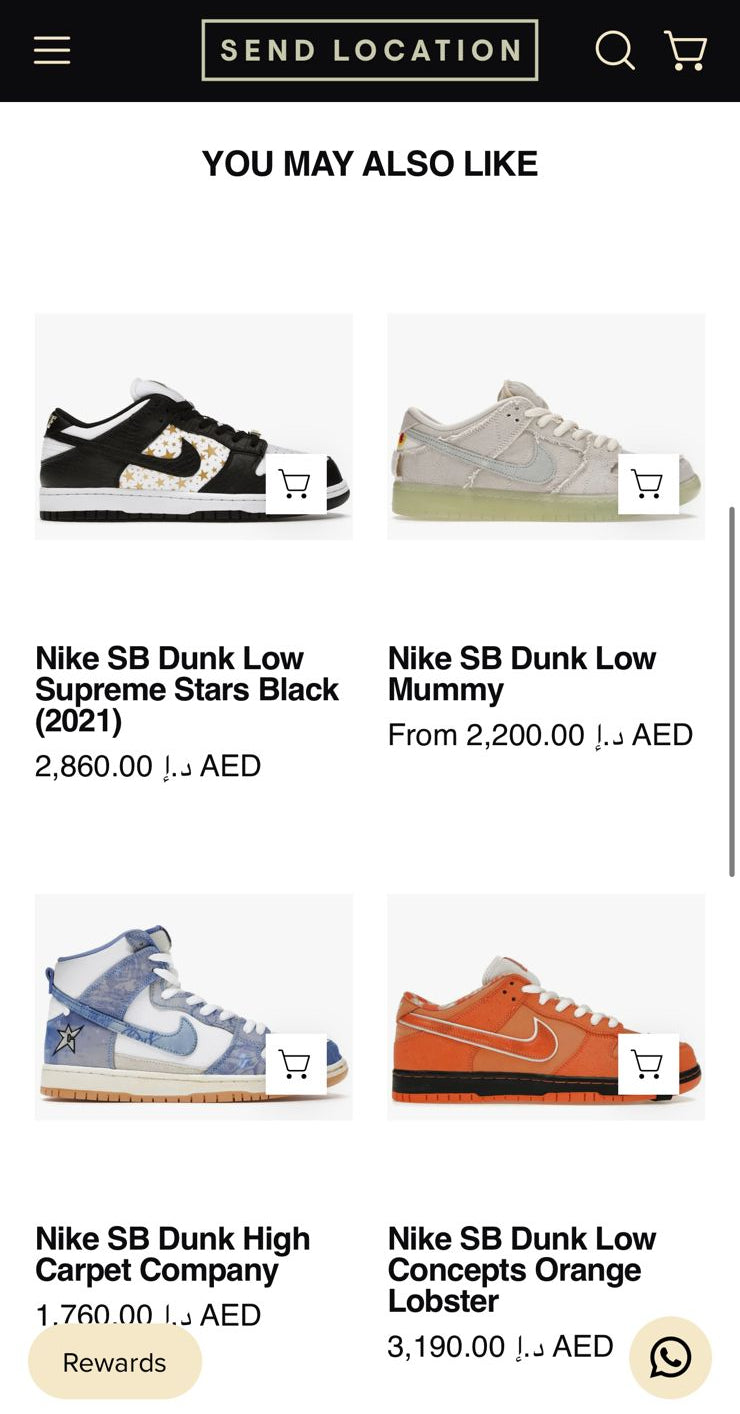
Task: Open Nike SB Dunk Low Concepts Orange Lobster page
Action: 522,1270
